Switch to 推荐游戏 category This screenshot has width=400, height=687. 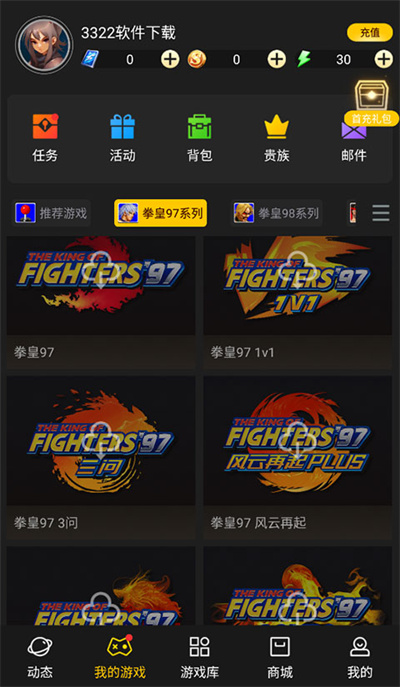tap(51, 213)
